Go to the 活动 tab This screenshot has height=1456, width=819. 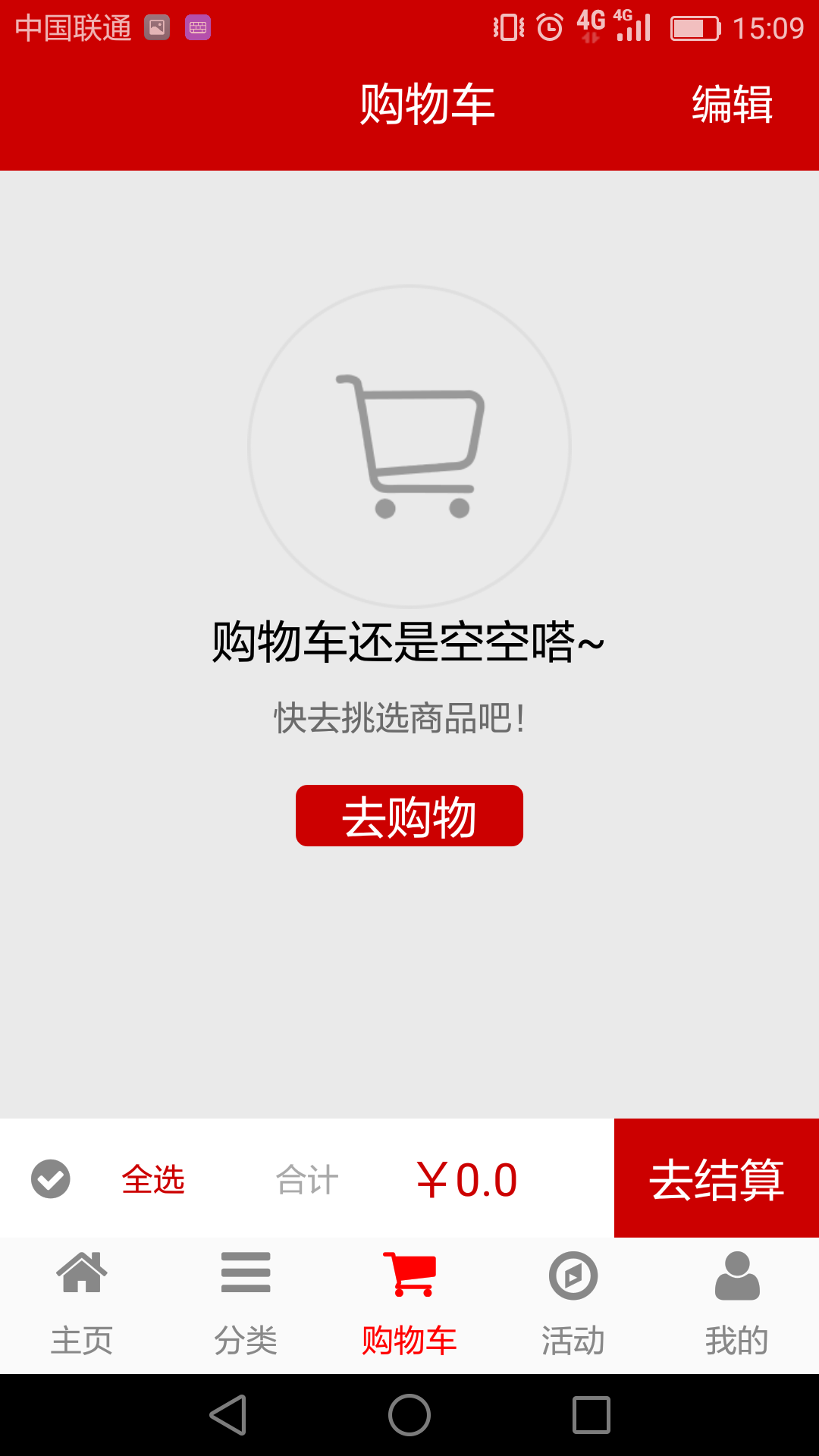[x=573, y=1304]
